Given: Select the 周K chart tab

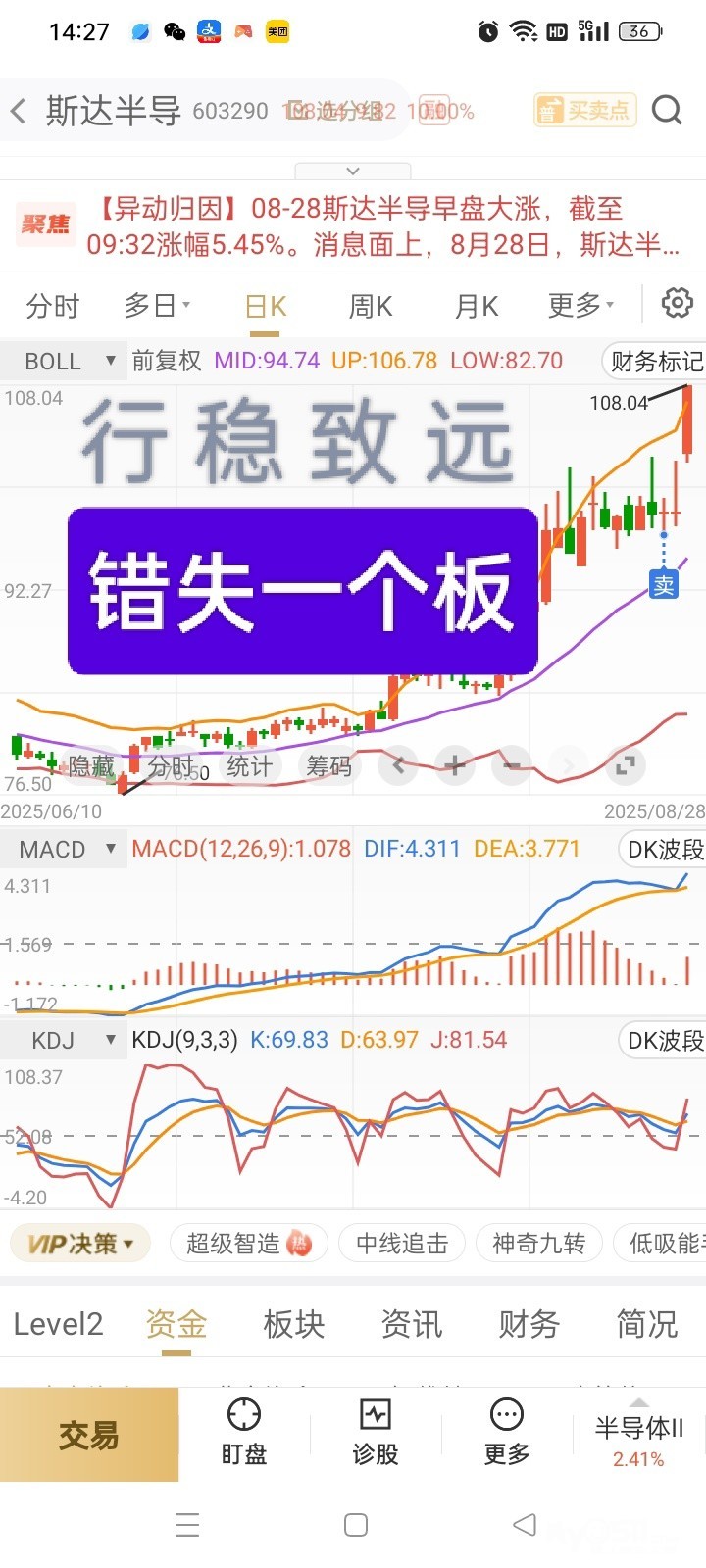Looking at the screenshot, I should pyautogui.click(x=370, y=306).
